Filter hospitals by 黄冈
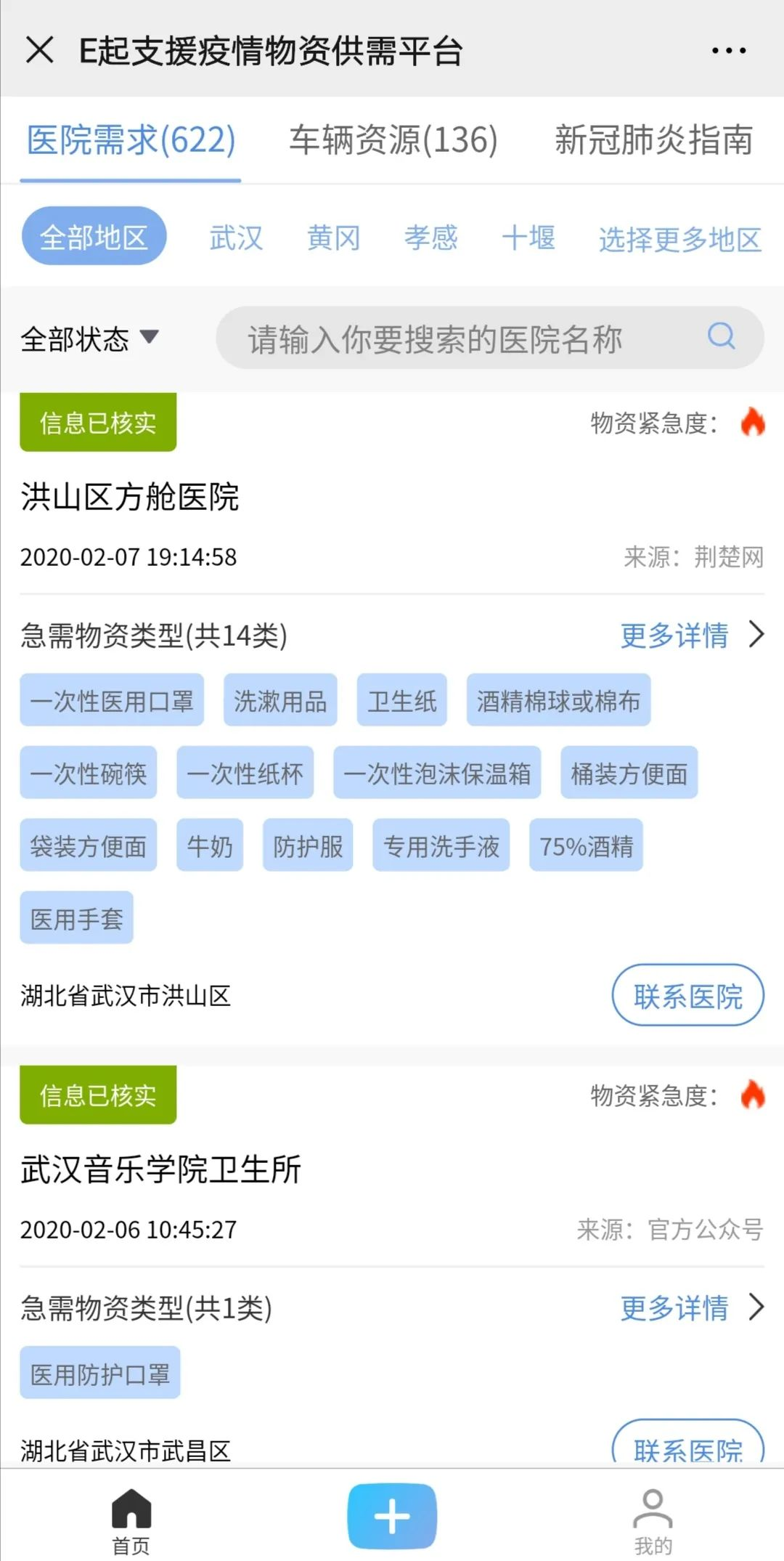 [333, 238]
